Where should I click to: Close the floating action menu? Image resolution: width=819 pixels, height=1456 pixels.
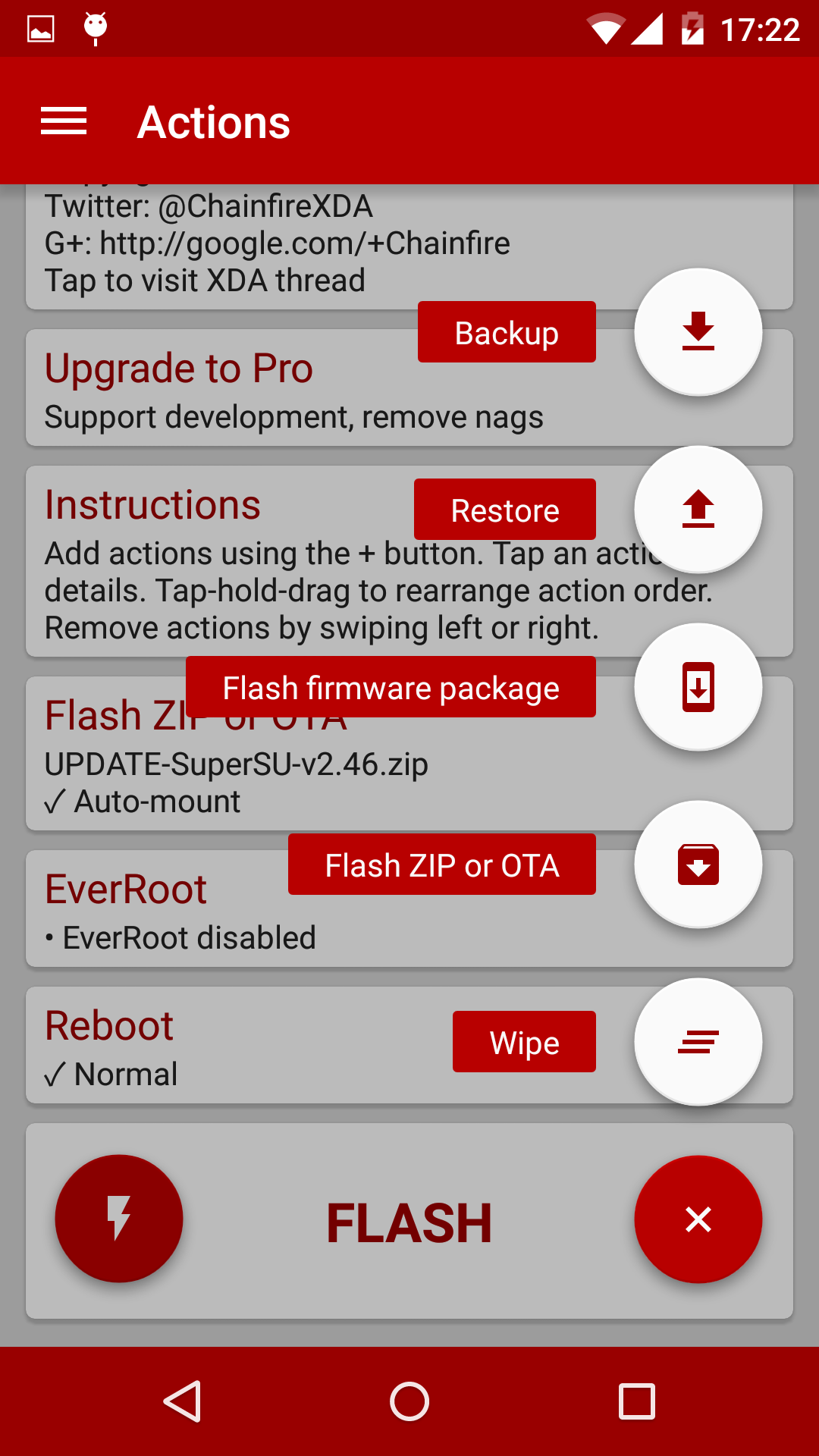698,1219
